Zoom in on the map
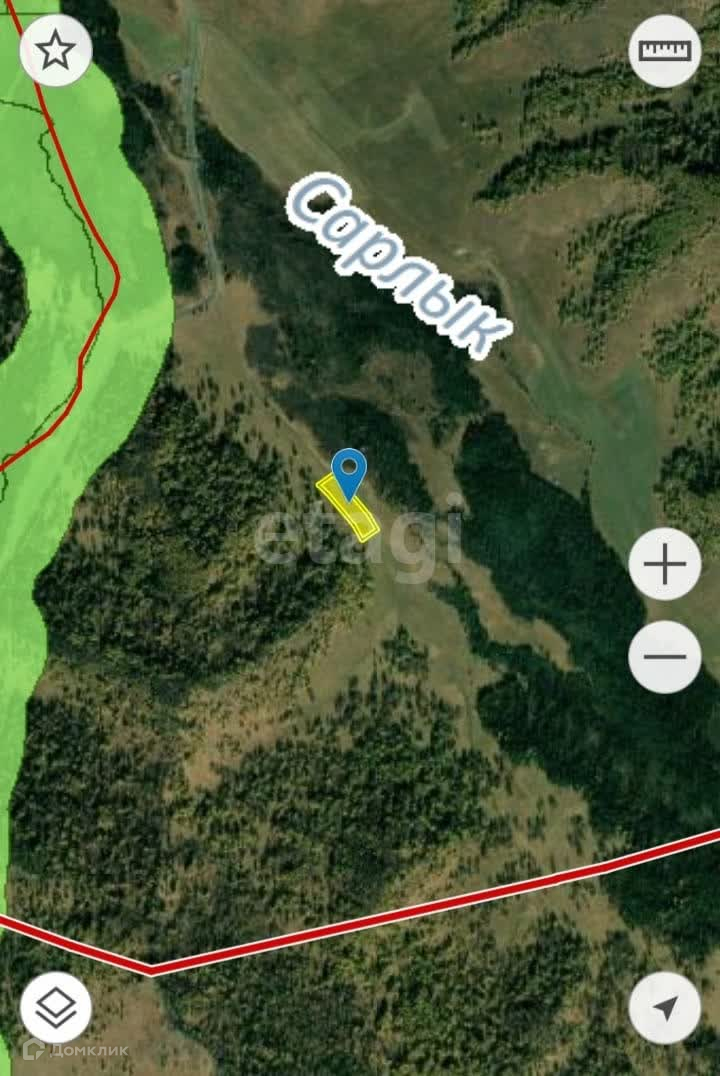The height and width of the screenshot is (1076, 720). tap(665, 565)
